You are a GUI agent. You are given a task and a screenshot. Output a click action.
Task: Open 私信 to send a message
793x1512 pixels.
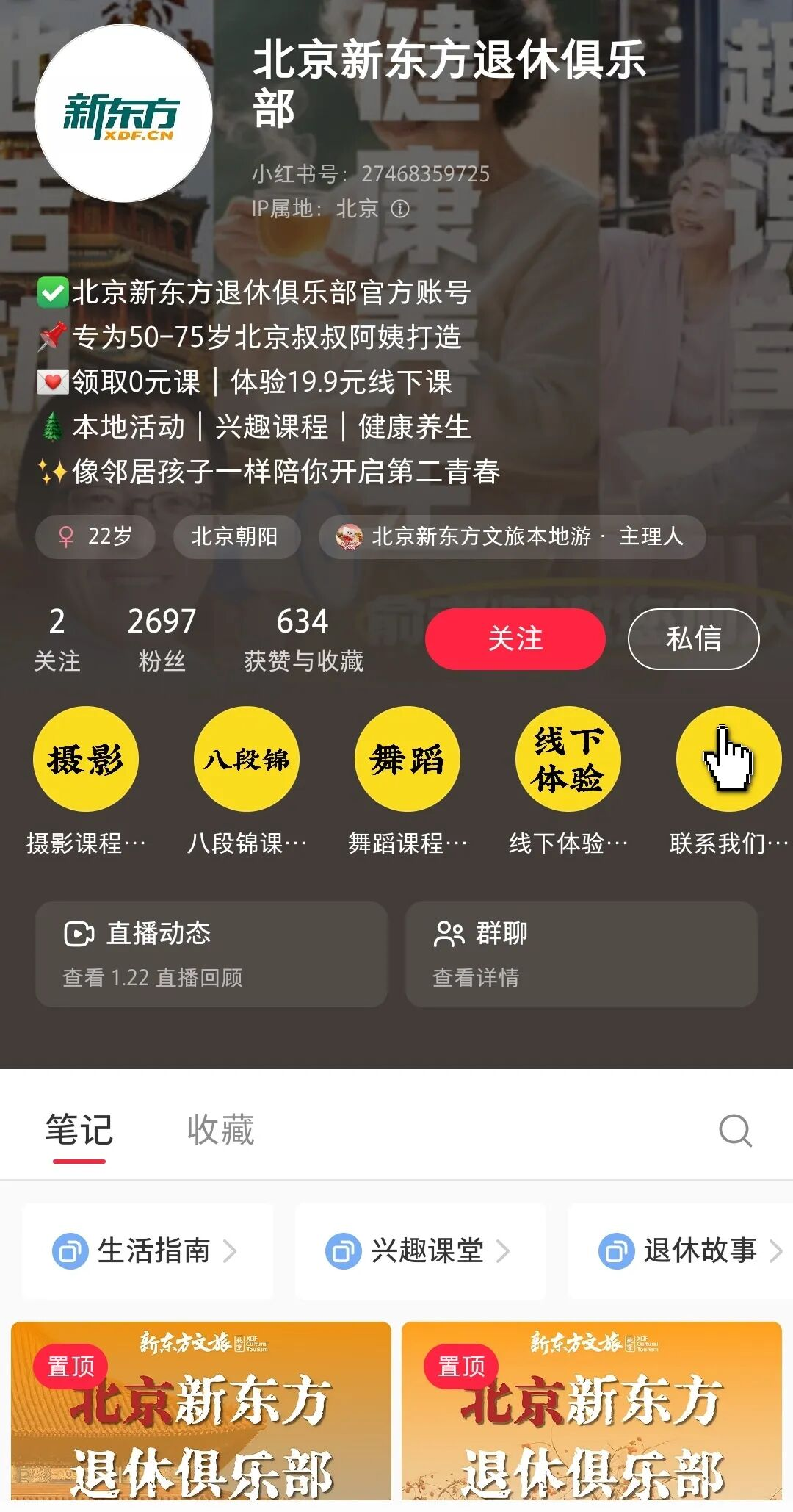click(x=693, y=640)
